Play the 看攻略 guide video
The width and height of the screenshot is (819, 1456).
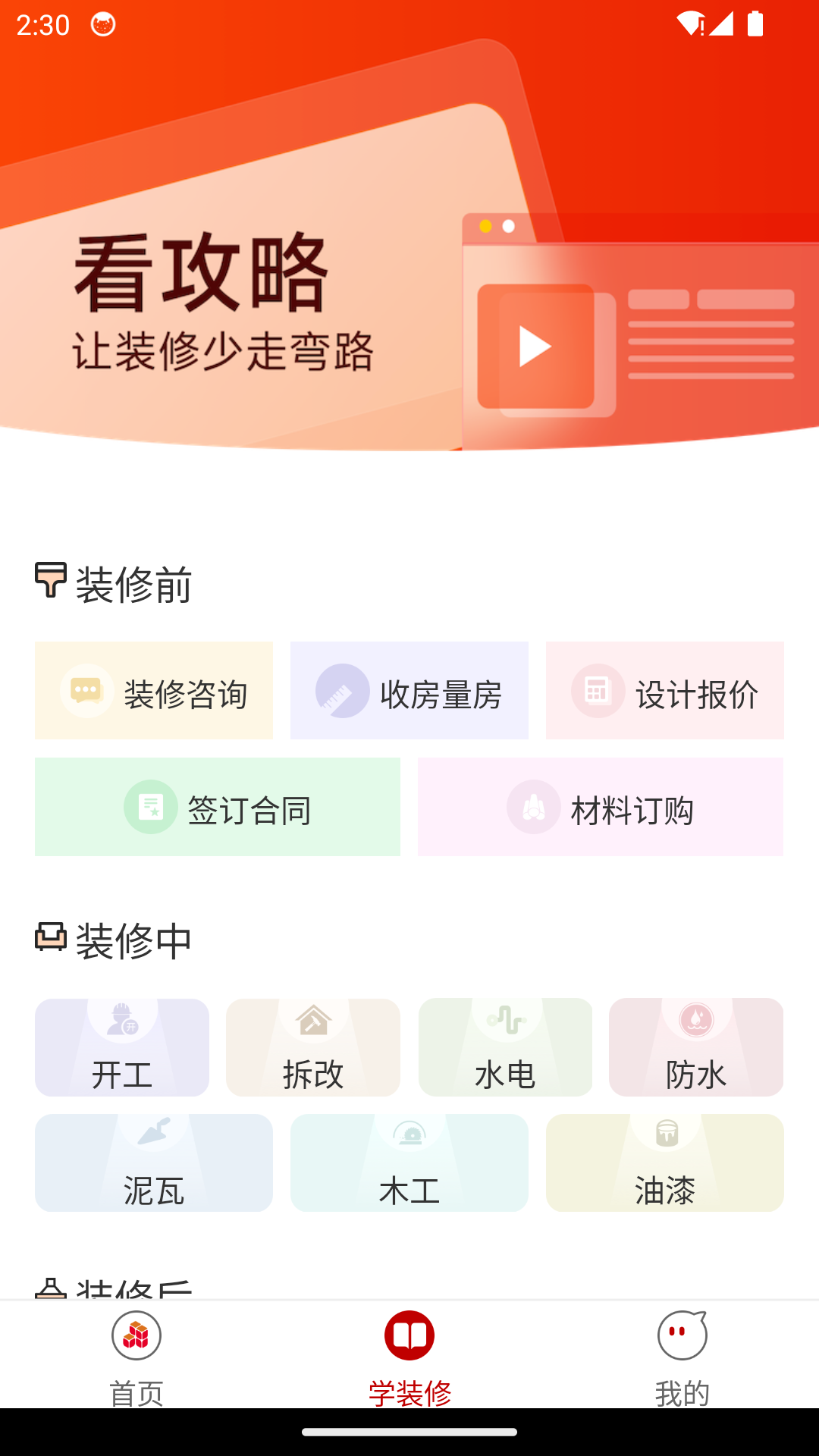[535, 347]
